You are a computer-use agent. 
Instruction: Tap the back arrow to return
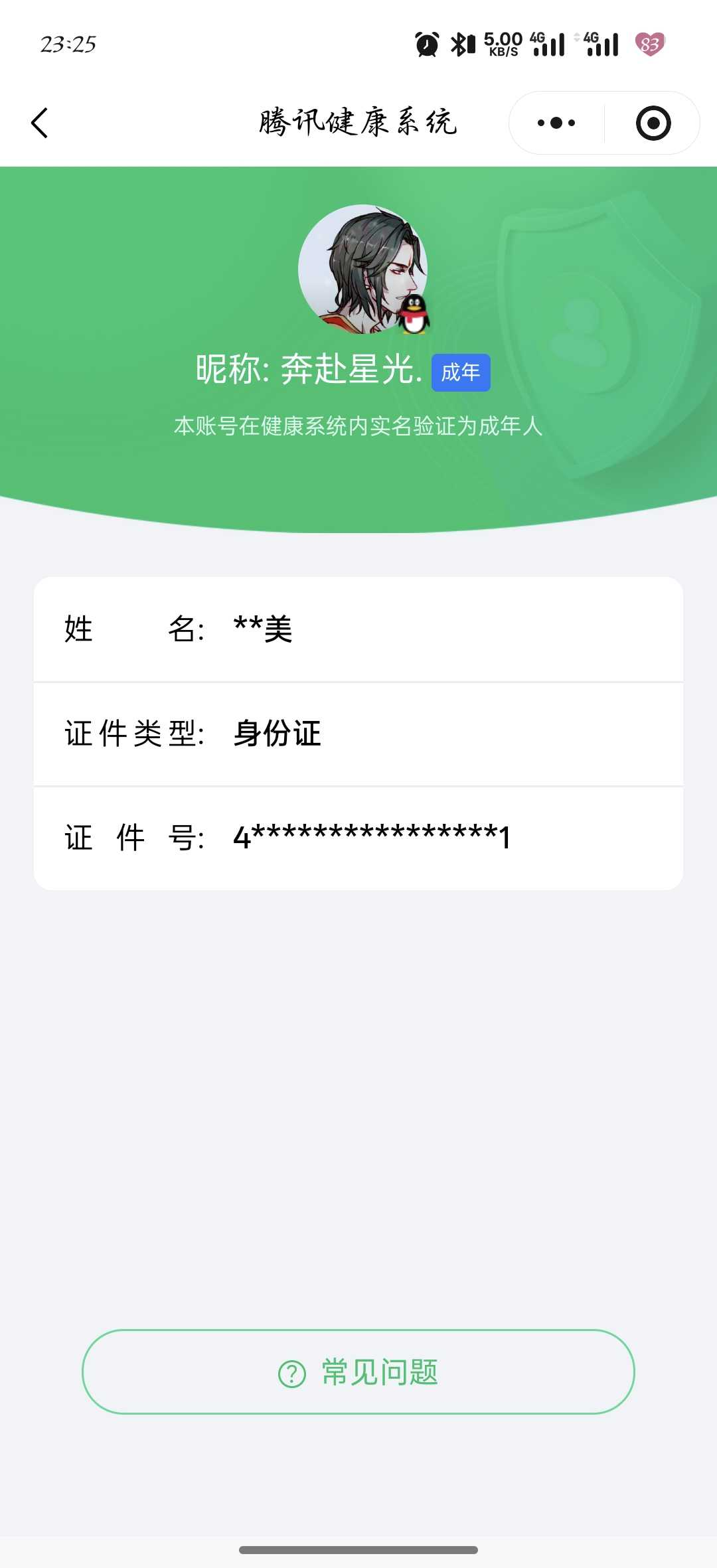coord(40,123)
